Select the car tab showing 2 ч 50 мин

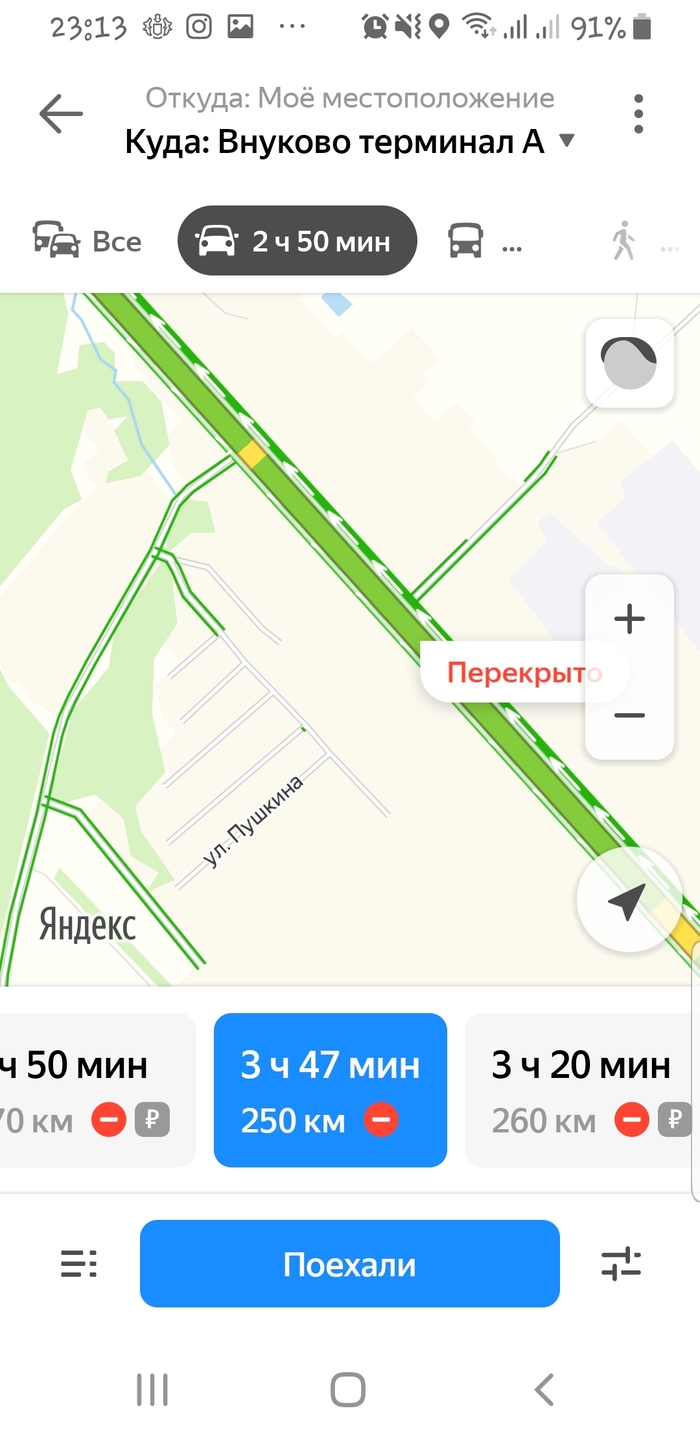click(x=296, y=241)
